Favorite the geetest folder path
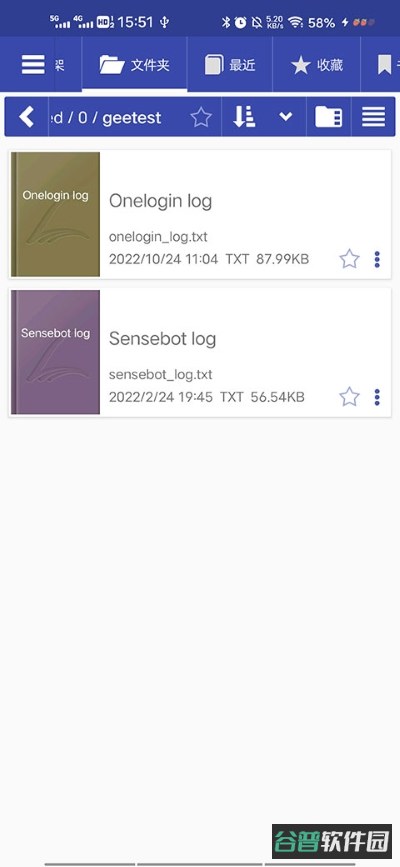Screen dimensions: 400x867 pos(201,117)
